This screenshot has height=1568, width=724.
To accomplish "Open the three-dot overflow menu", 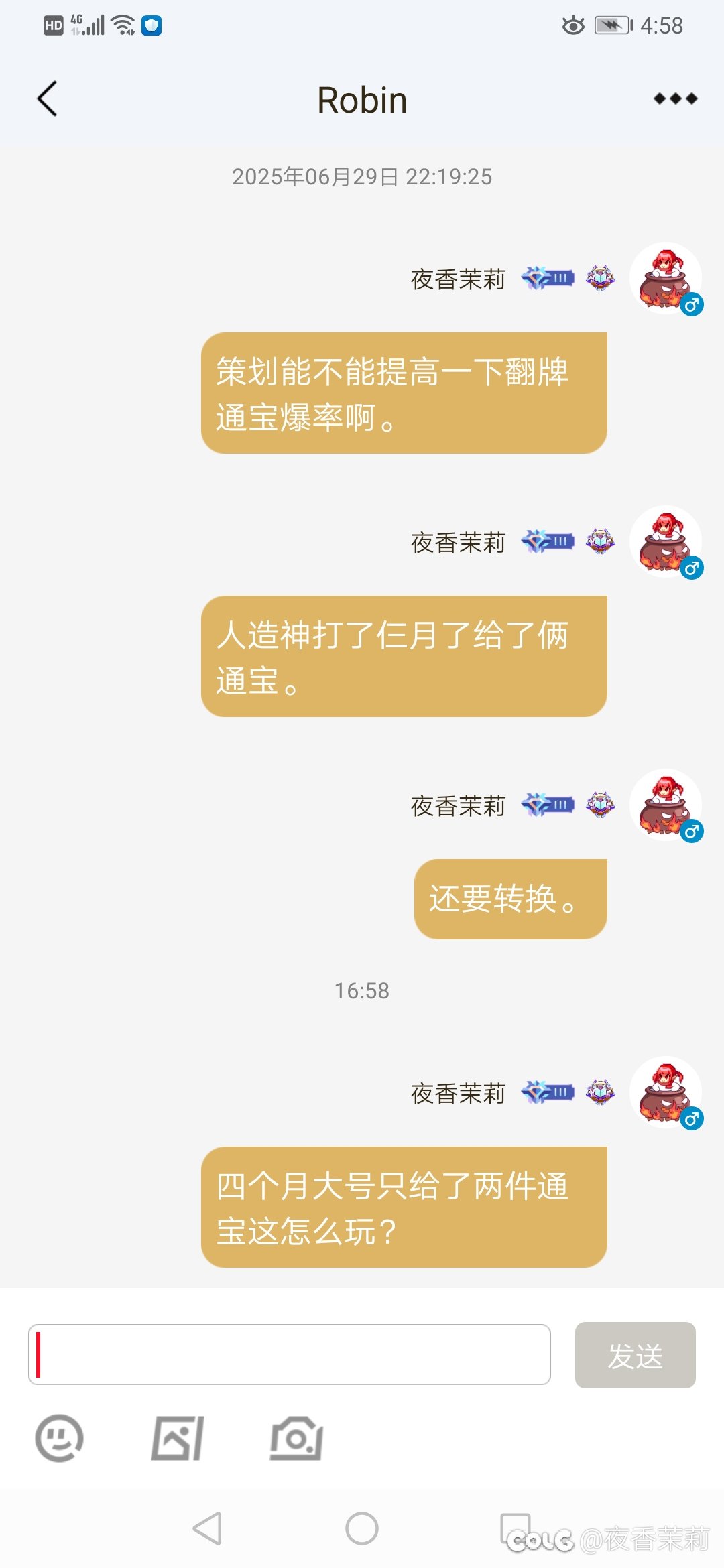I will click(675, 99).
